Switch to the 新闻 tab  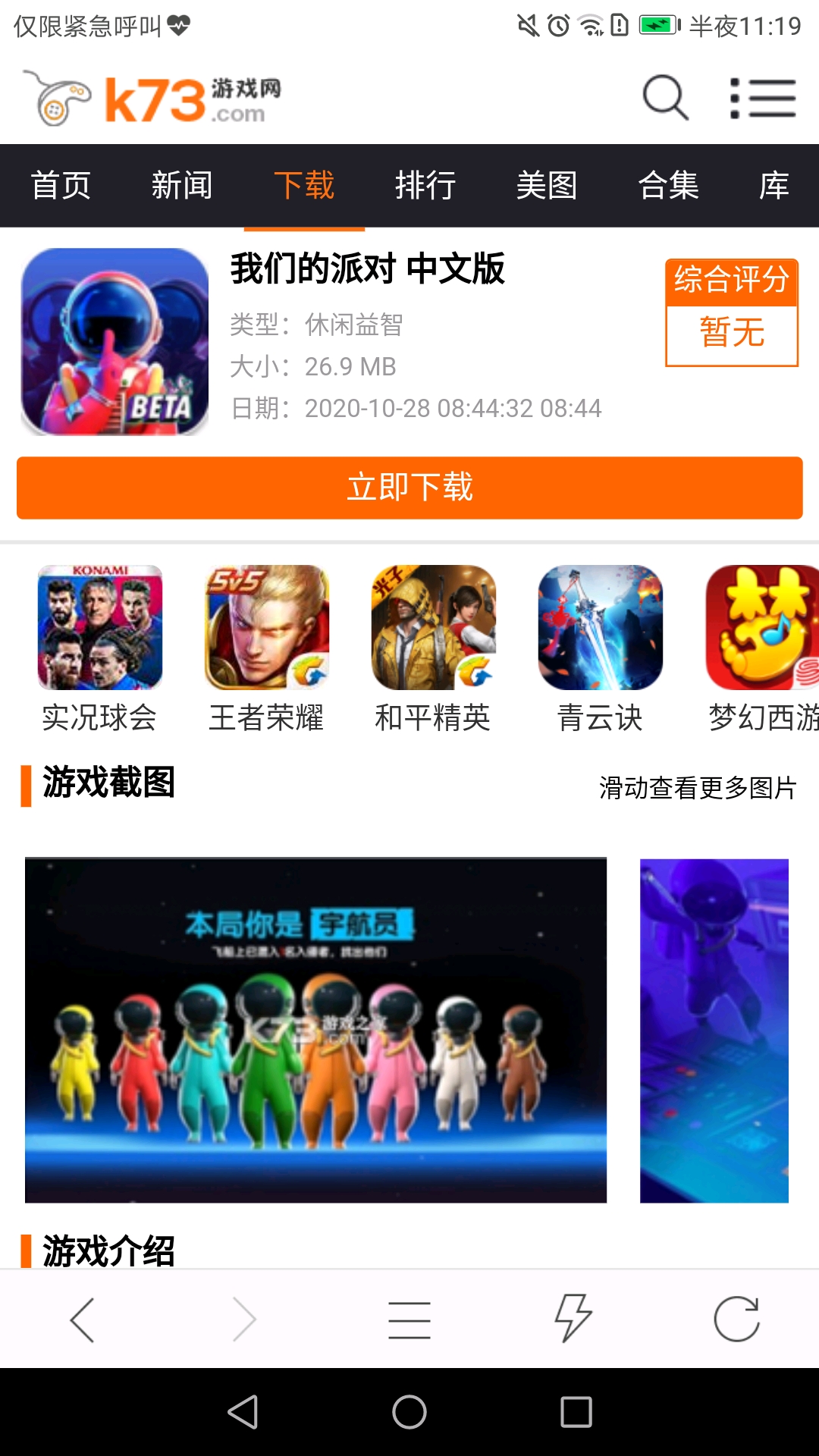click(x=182, y=186)
